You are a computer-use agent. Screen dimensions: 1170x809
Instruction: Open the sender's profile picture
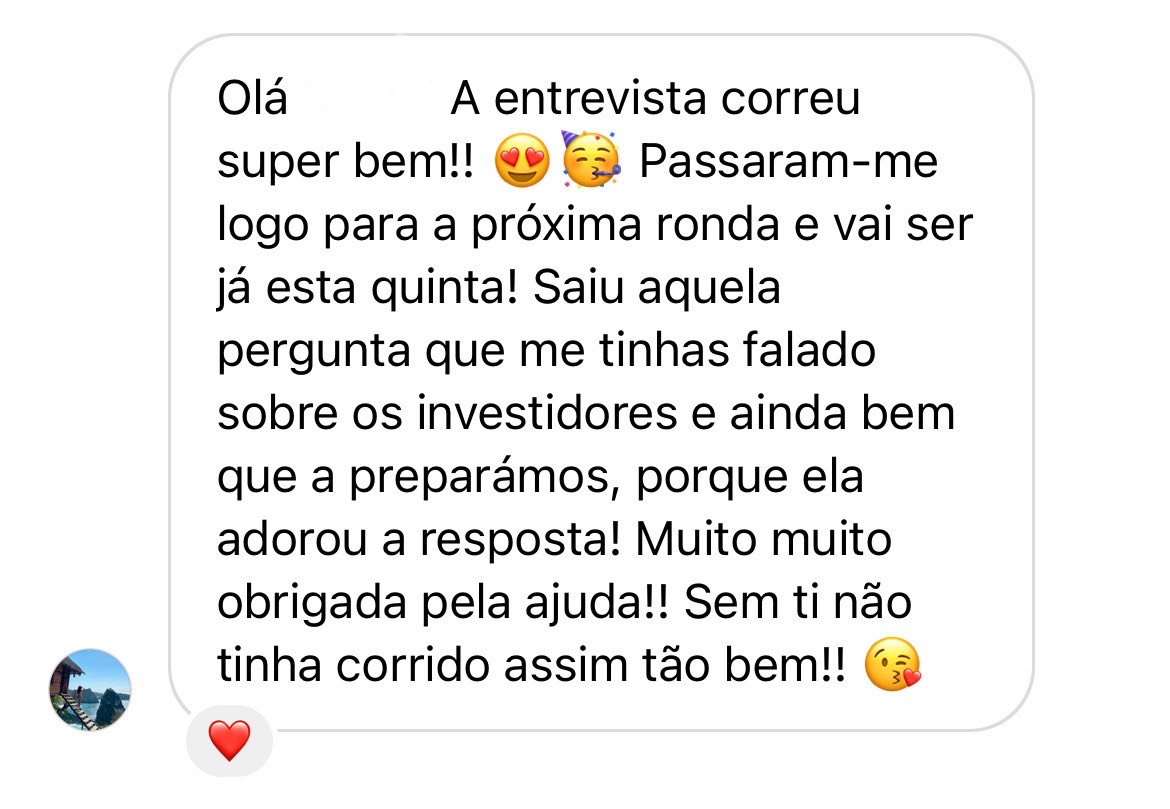coord(90,689)
